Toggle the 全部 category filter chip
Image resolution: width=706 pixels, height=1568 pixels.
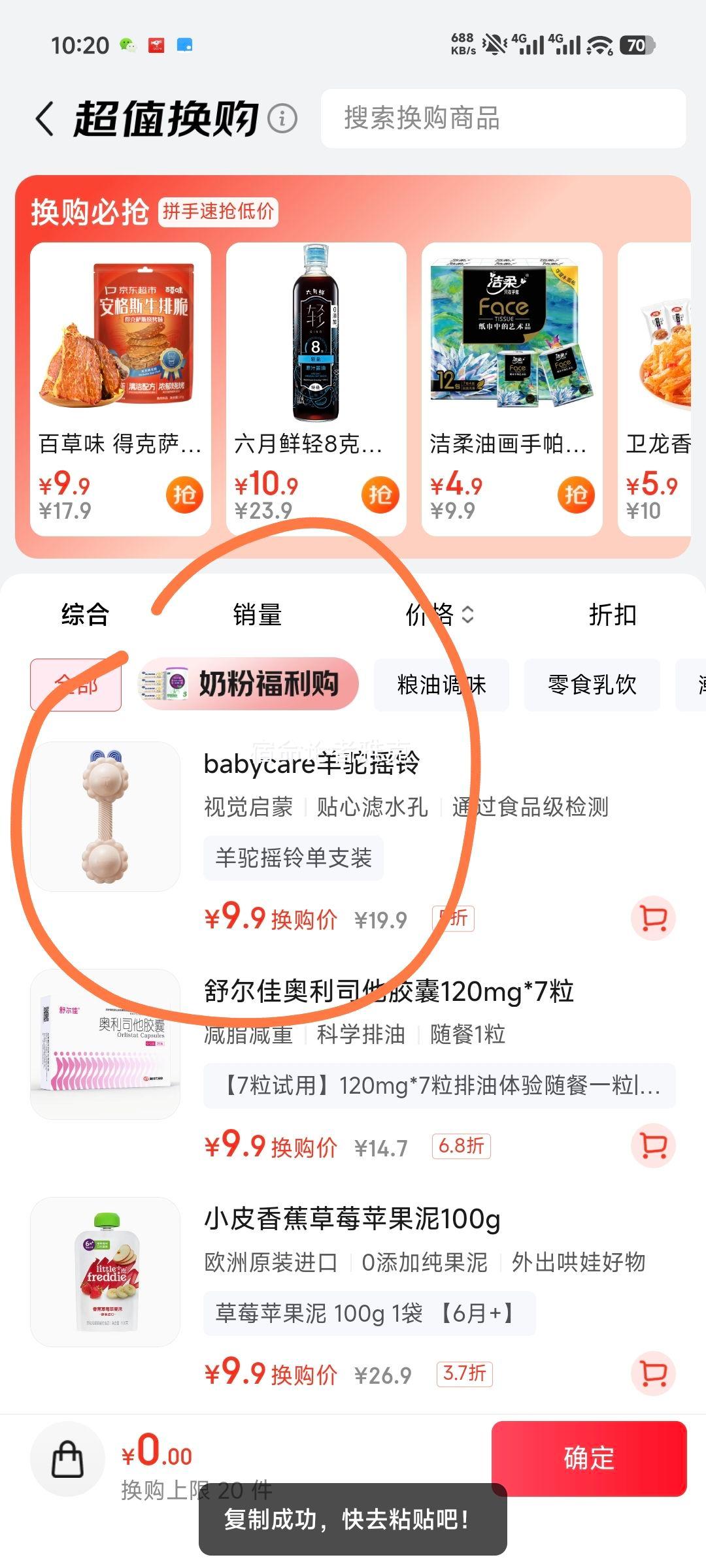(x=76, y=684)
